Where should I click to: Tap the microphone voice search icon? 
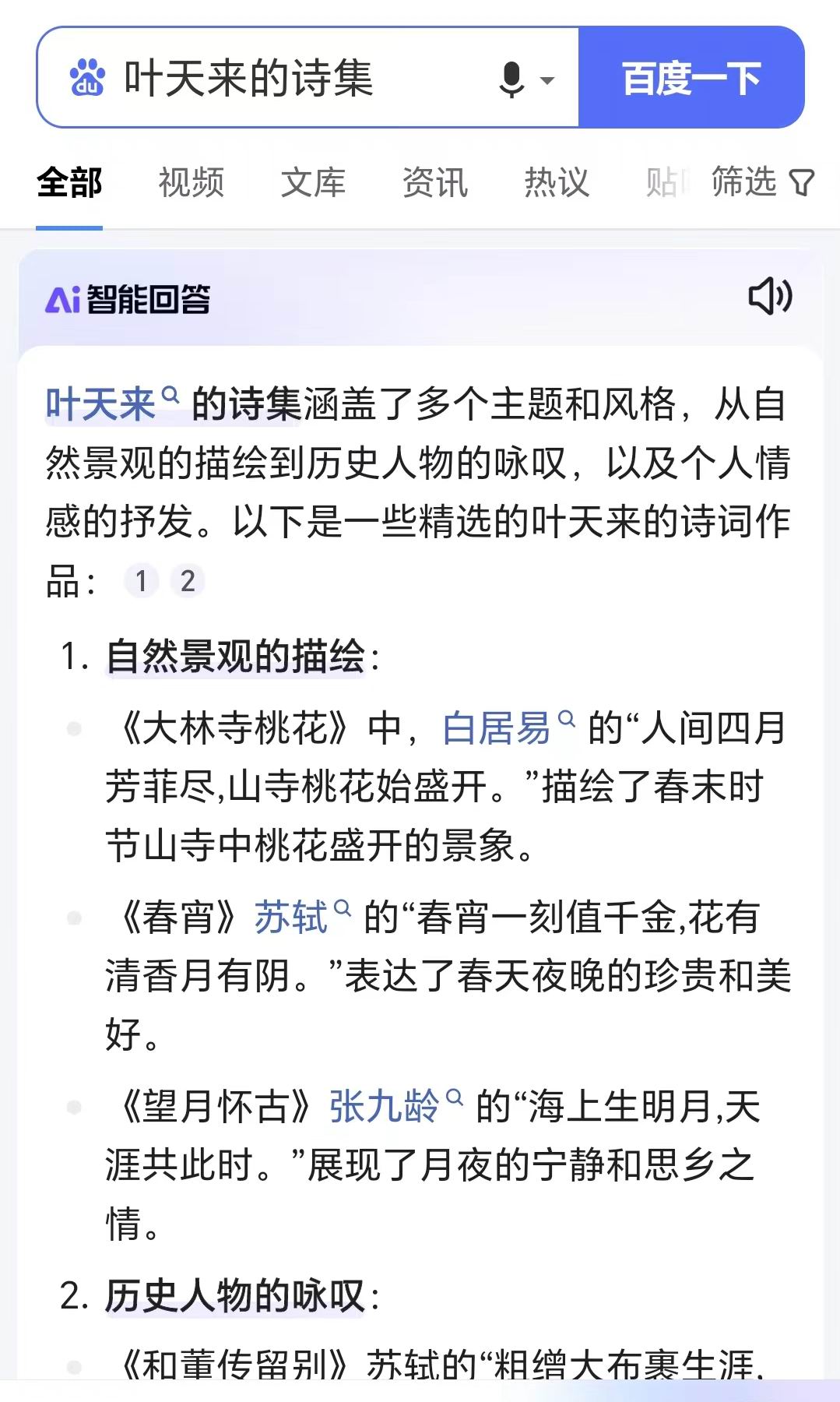pyautogui.click(x=511, y=79)
